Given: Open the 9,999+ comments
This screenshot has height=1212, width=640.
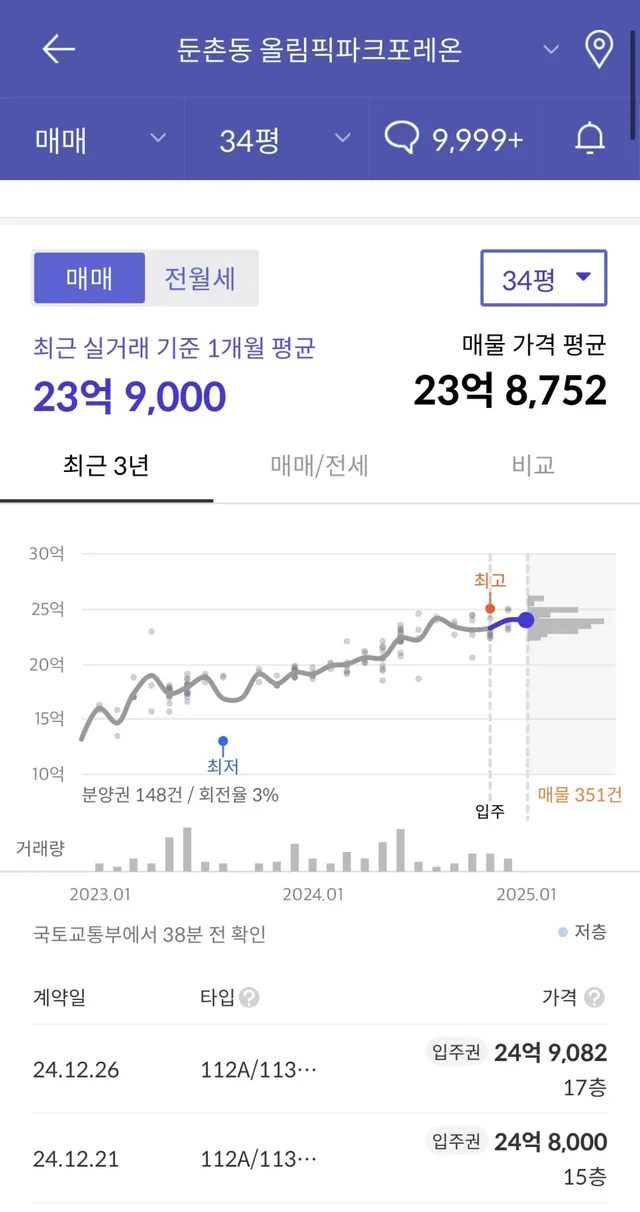Looking at the screenshot, I should [x=455, y=140].
